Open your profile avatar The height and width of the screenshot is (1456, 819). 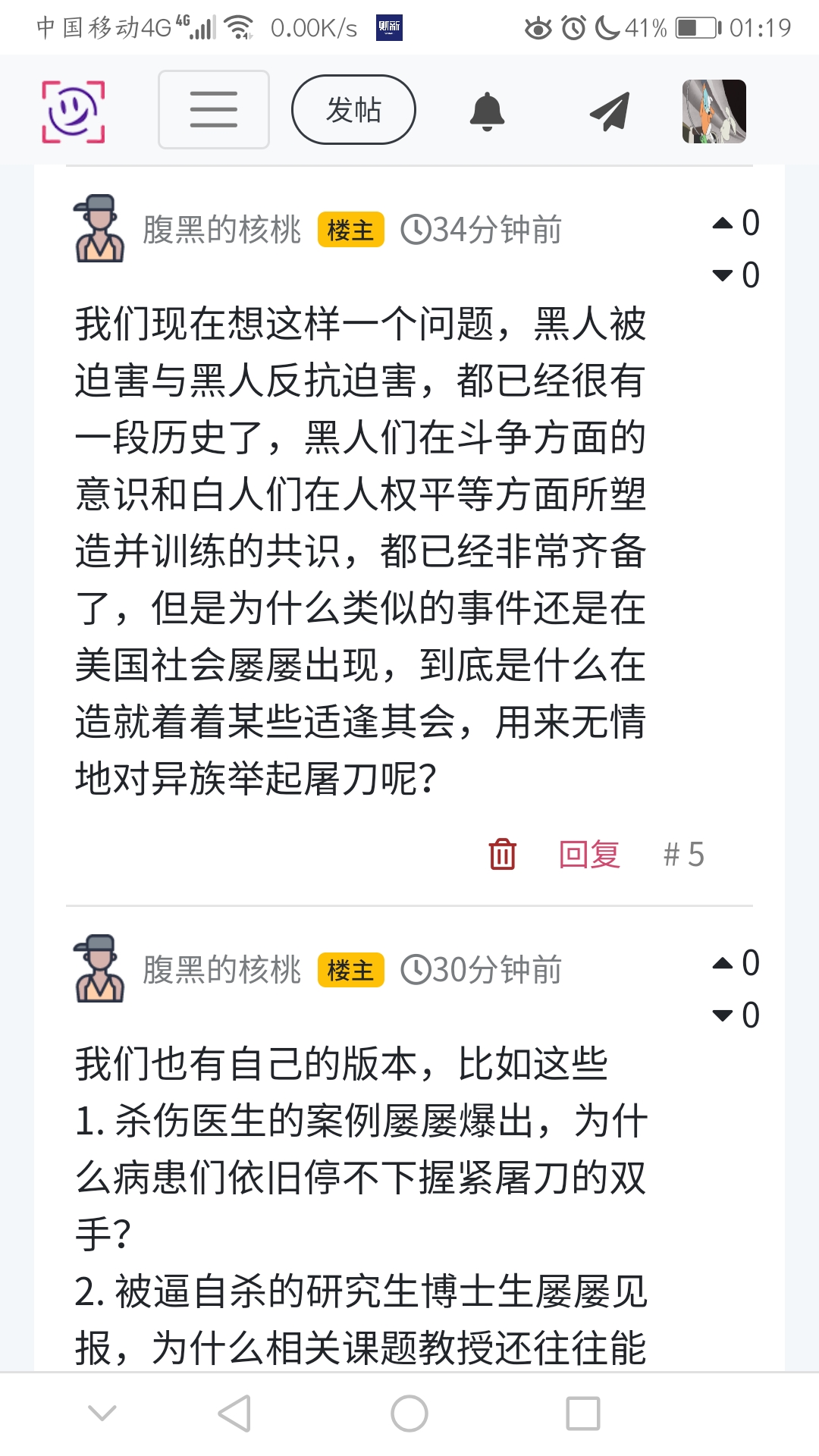click(x=714, y=111)
